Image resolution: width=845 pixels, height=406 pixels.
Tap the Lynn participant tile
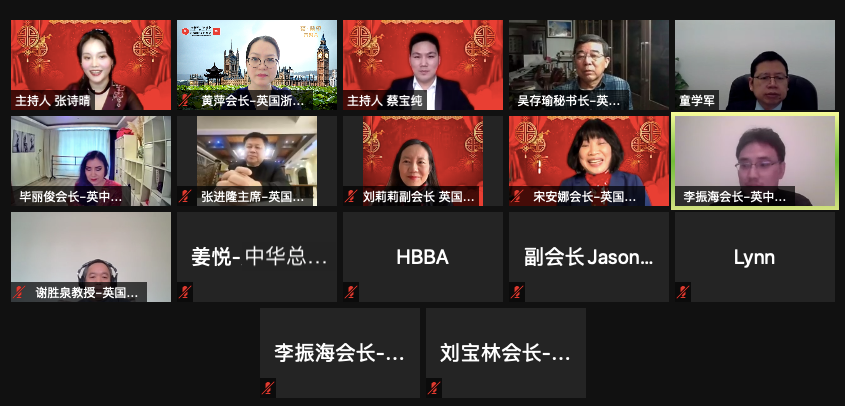[754, 256]
